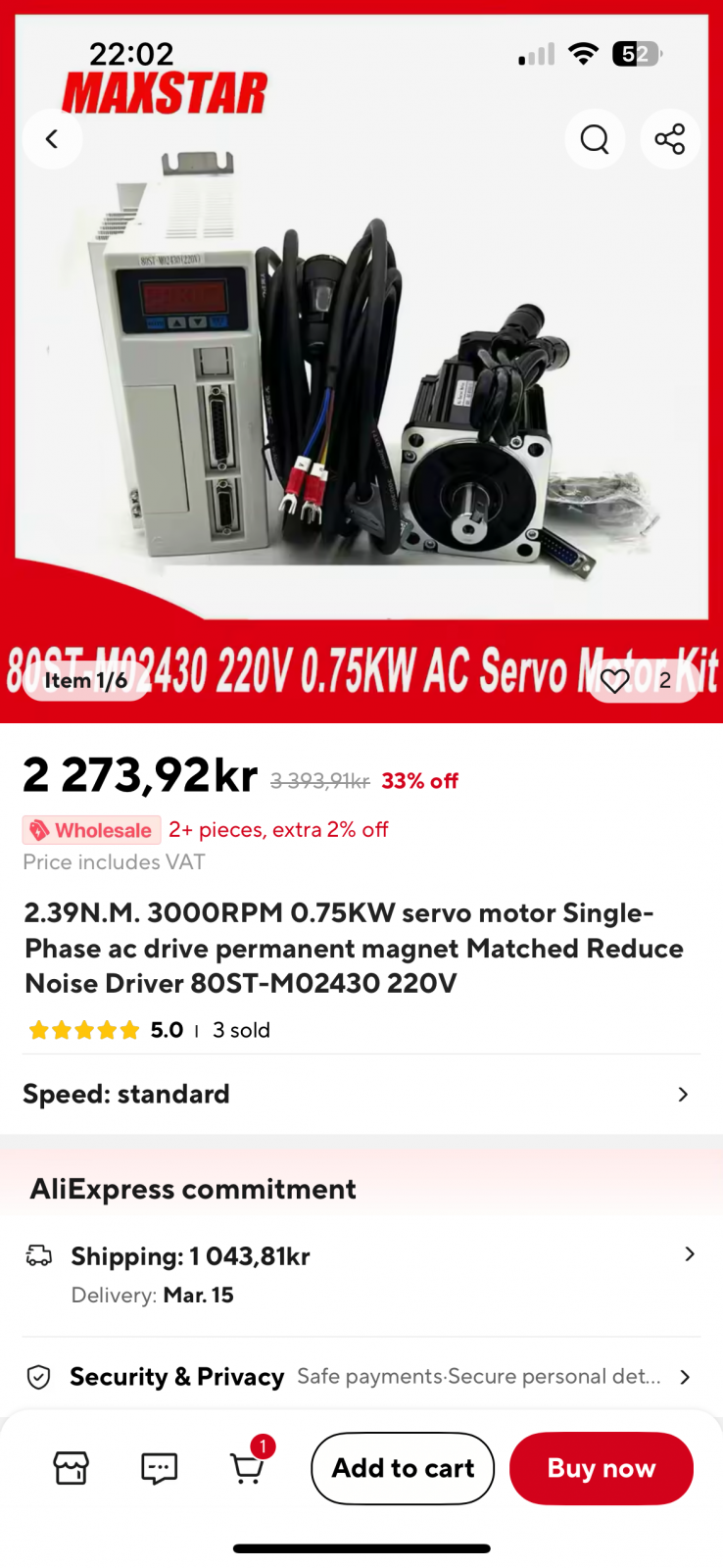The width and height of the screenshot is (723, 1568).
Task: Open Security & Privacy details
Action: point(361,1376)
